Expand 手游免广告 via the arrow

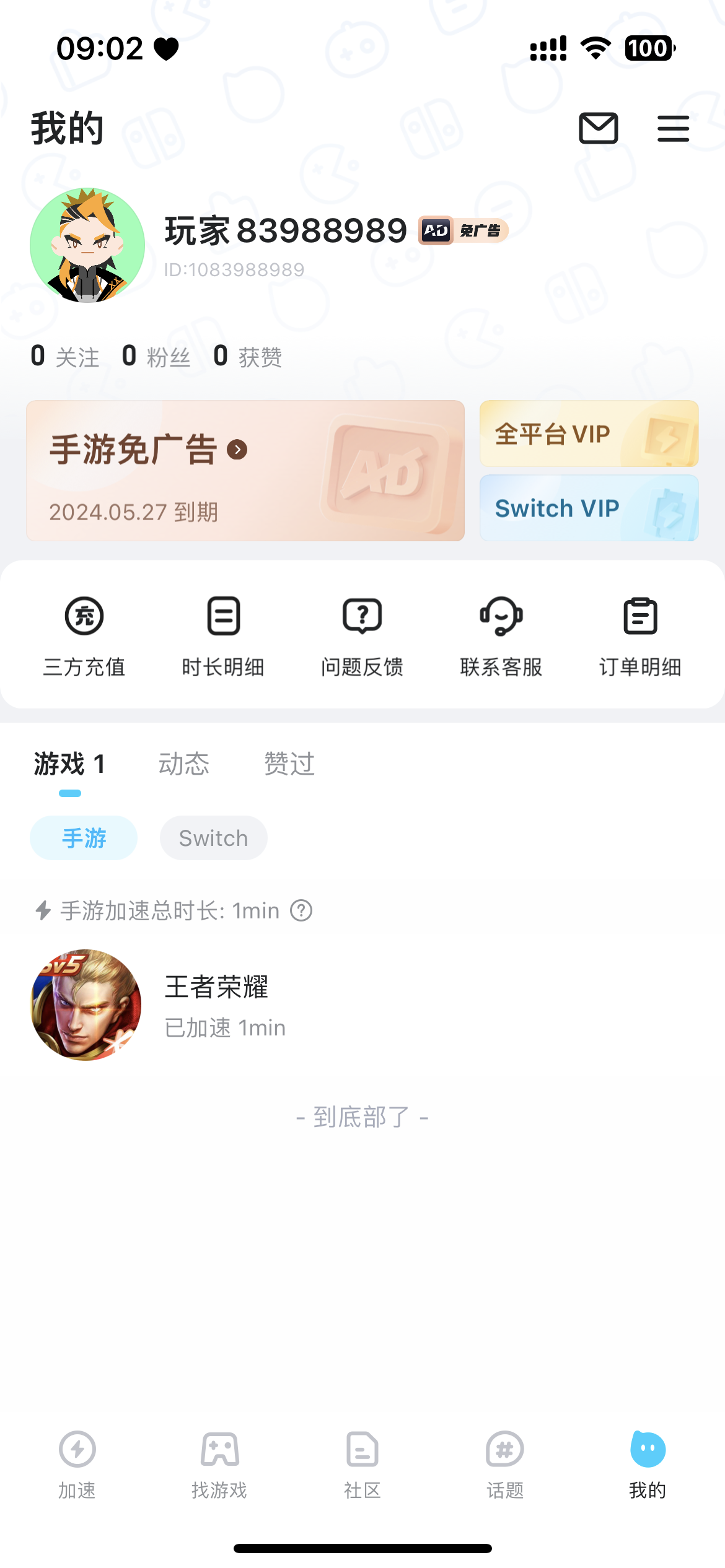coord(235,450)
